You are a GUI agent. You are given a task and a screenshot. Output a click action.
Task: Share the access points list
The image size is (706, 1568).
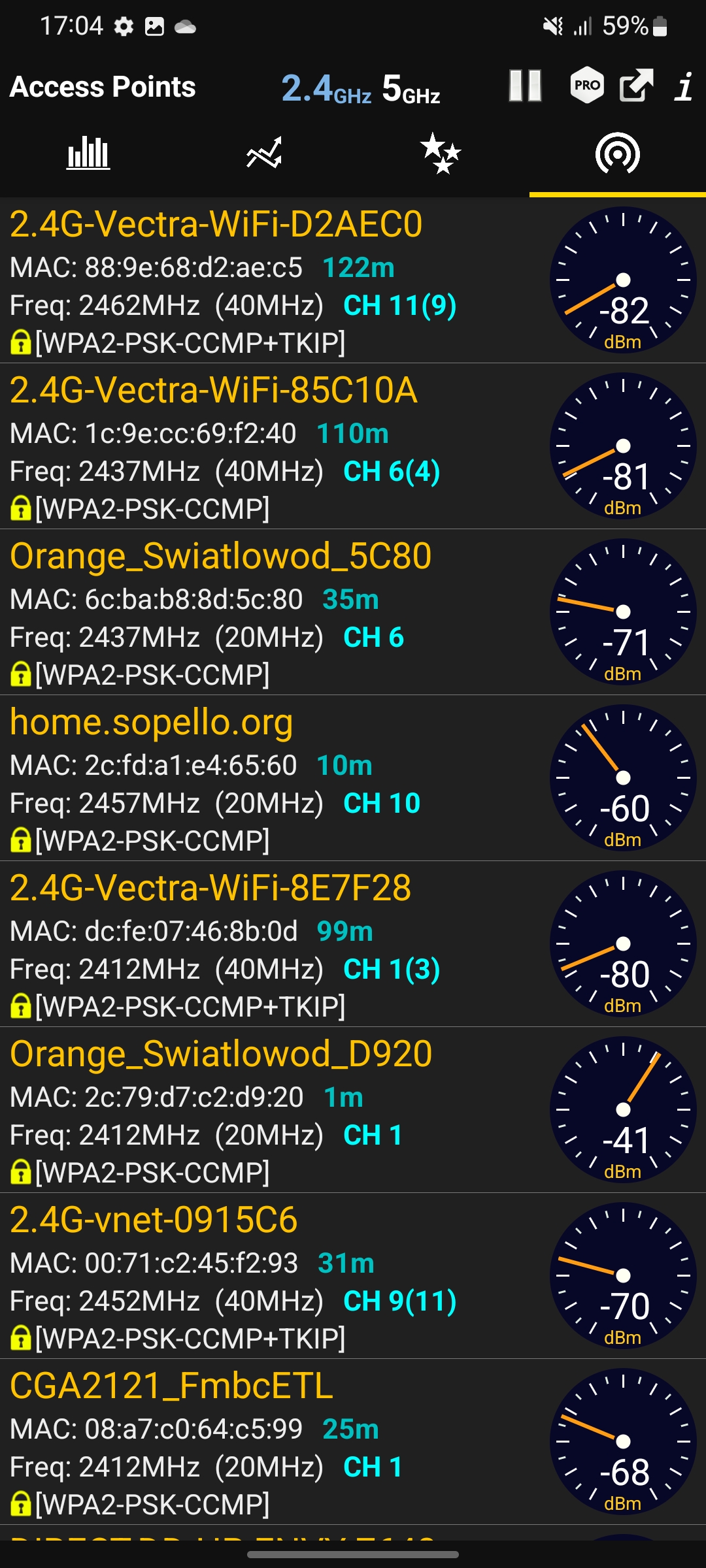(636, 86)
